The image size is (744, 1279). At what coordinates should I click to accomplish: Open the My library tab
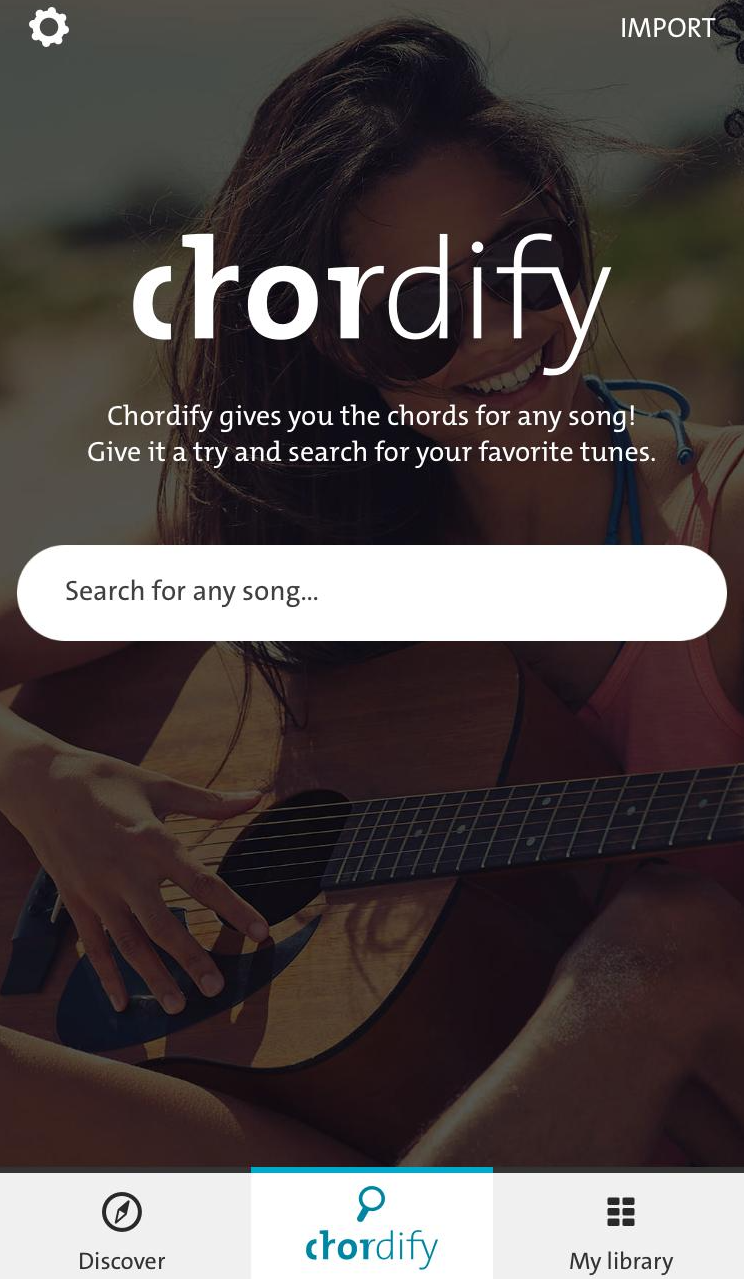tap(620, 1228)
